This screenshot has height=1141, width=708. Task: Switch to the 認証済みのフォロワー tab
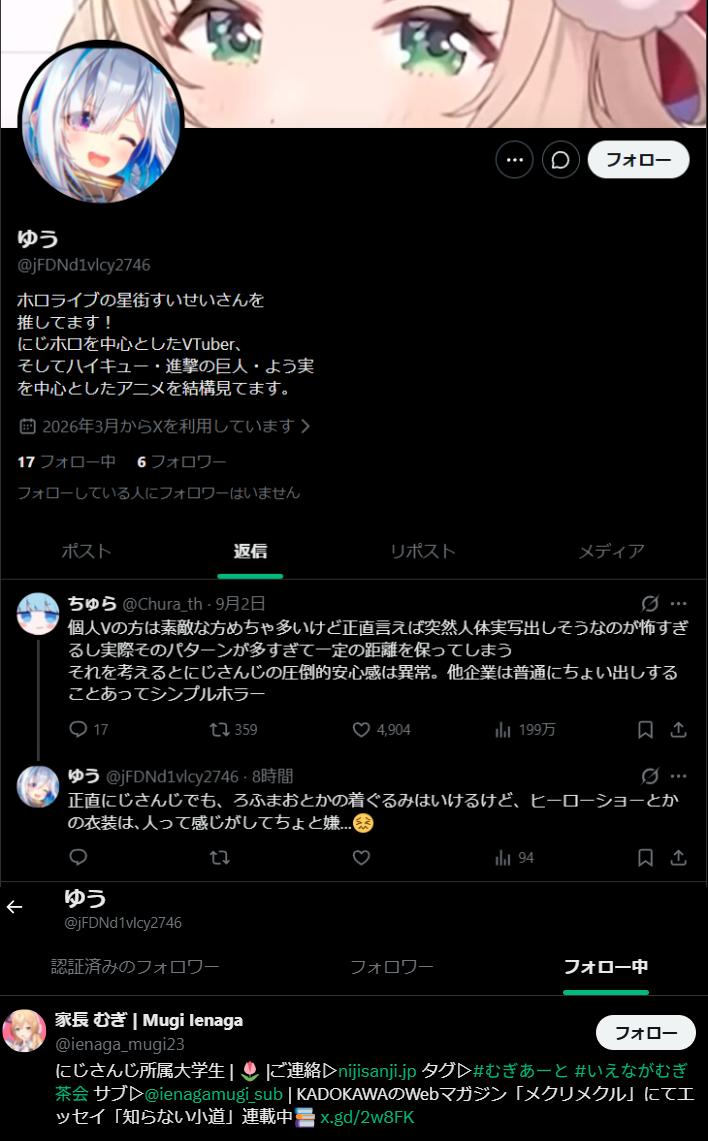[x=135, y=966]
